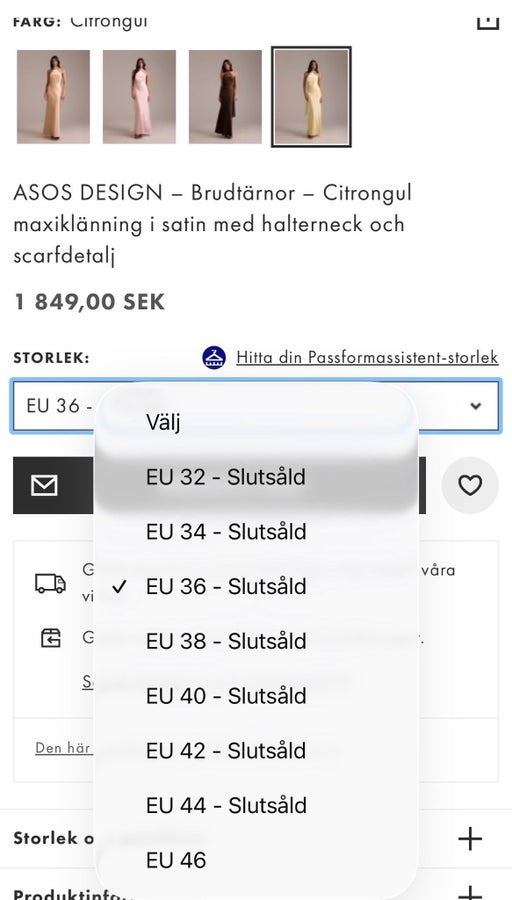Choose the Välj option in size list
Viewport: 512px width, 900px height.
point(256,422)
